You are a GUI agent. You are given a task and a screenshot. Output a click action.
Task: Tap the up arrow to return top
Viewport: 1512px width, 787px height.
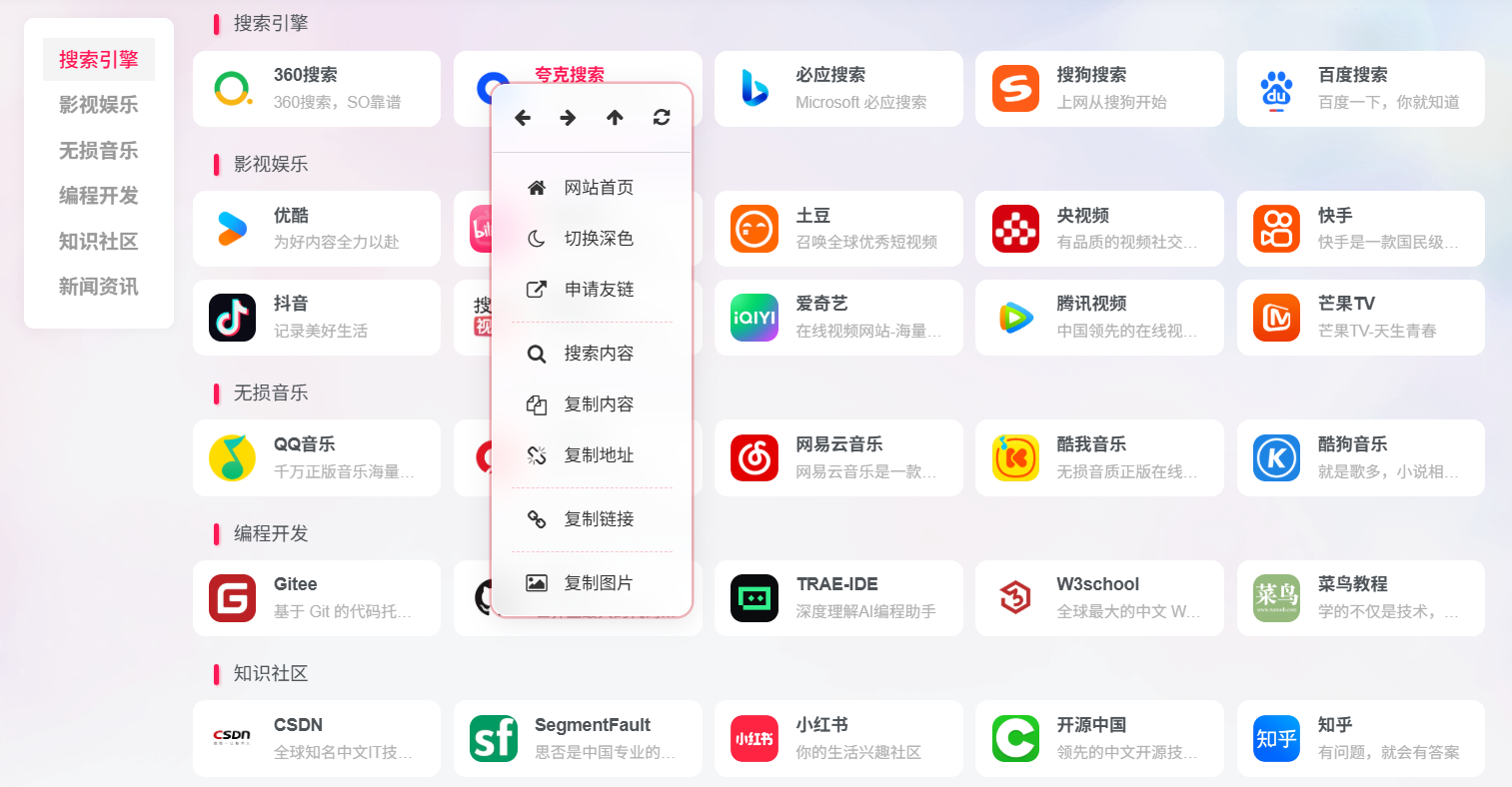[x=615, y=118]
